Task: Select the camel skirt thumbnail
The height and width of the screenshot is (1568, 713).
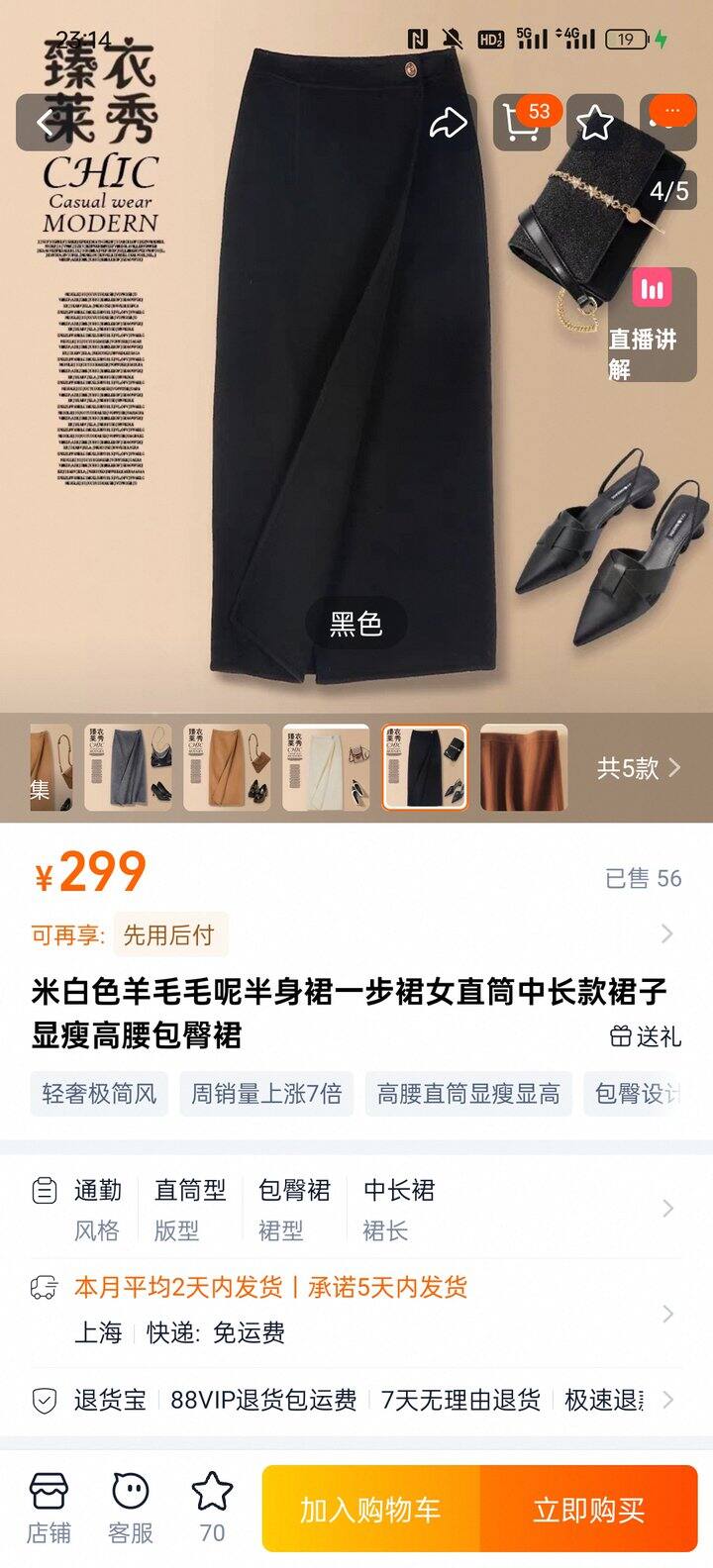Action: click(x=227, y=768)
